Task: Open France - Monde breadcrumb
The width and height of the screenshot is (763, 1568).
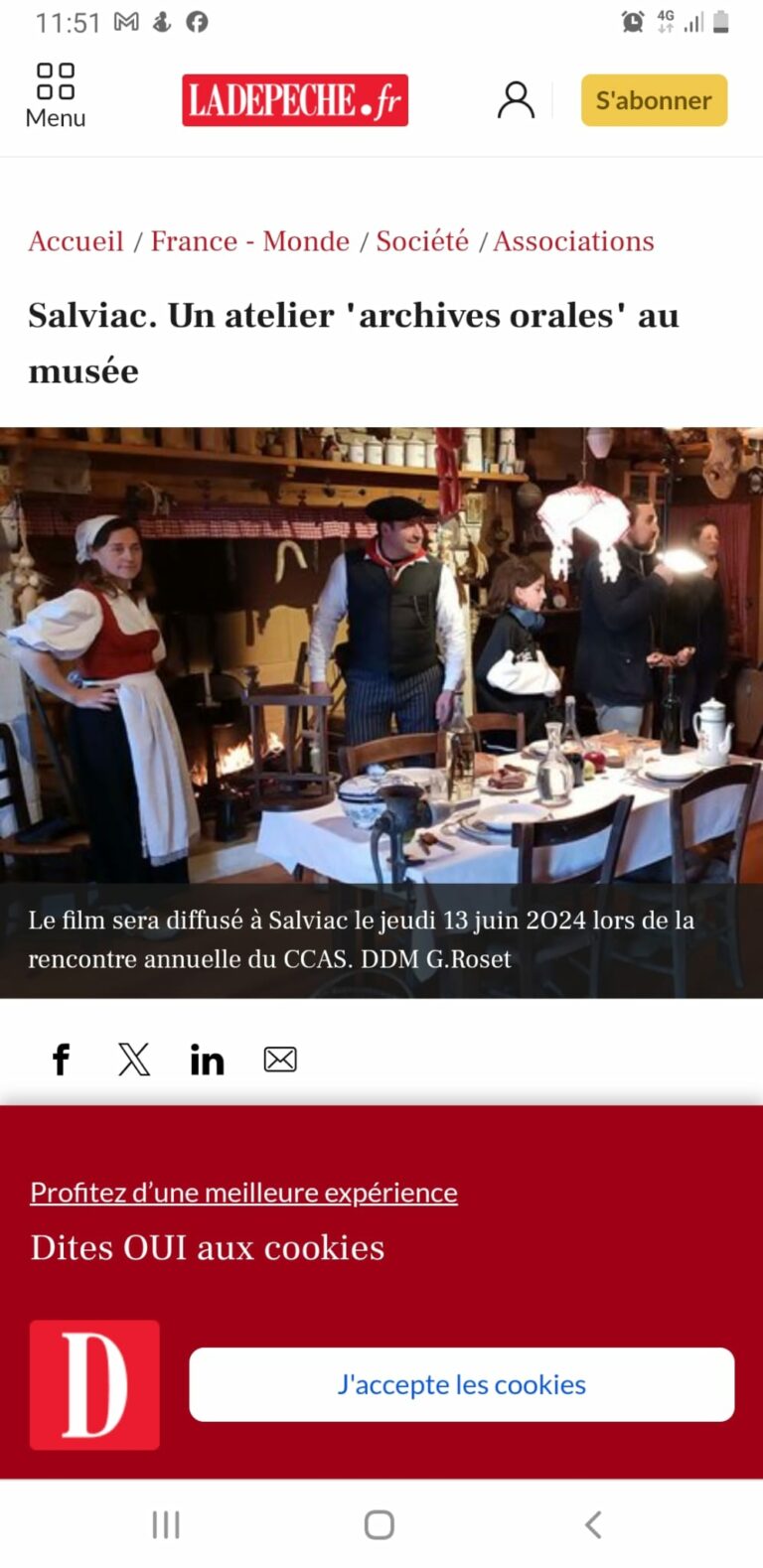Action: 250,241
